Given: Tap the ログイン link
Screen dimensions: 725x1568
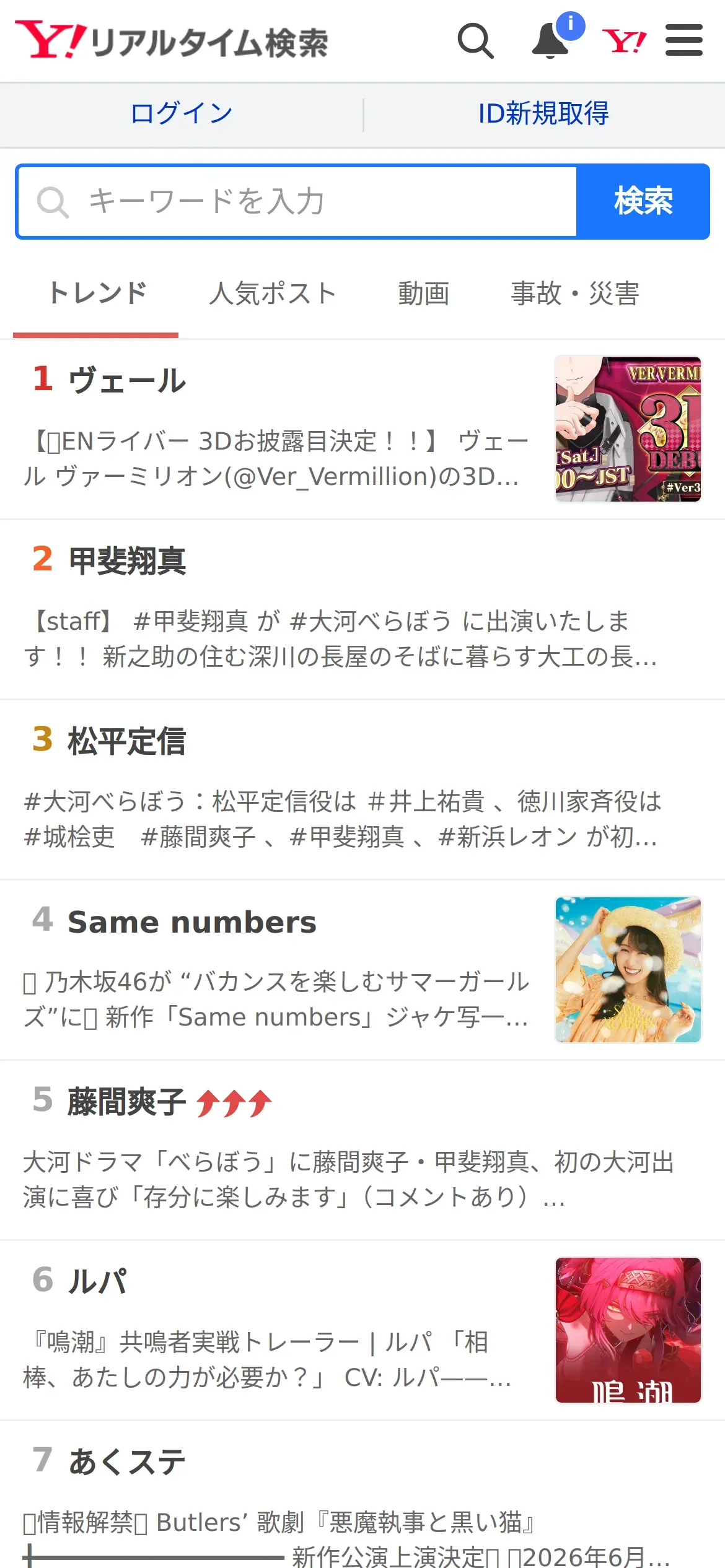Looking at the screenshot, I should point(182,113).
